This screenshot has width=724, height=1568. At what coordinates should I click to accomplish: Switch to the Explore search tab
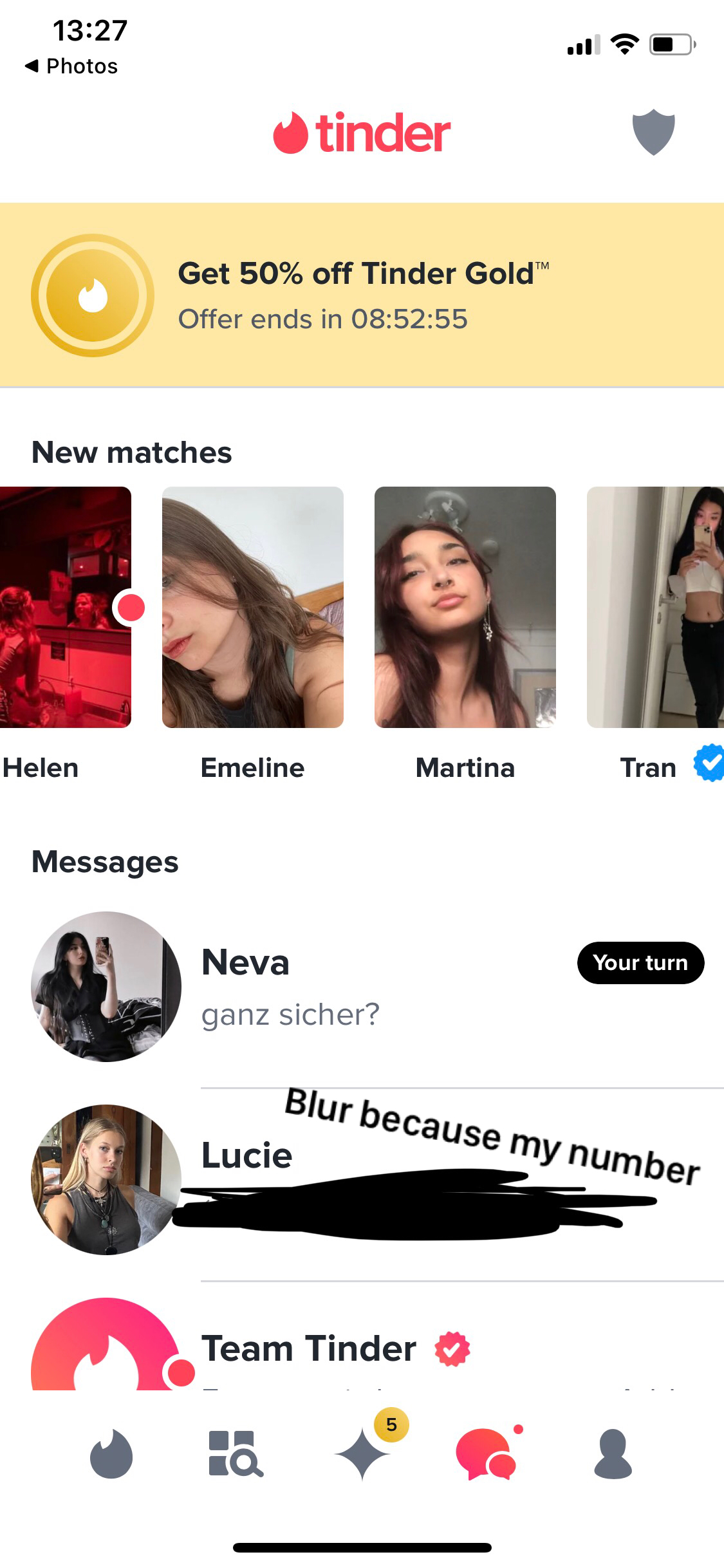point(236,1454)
